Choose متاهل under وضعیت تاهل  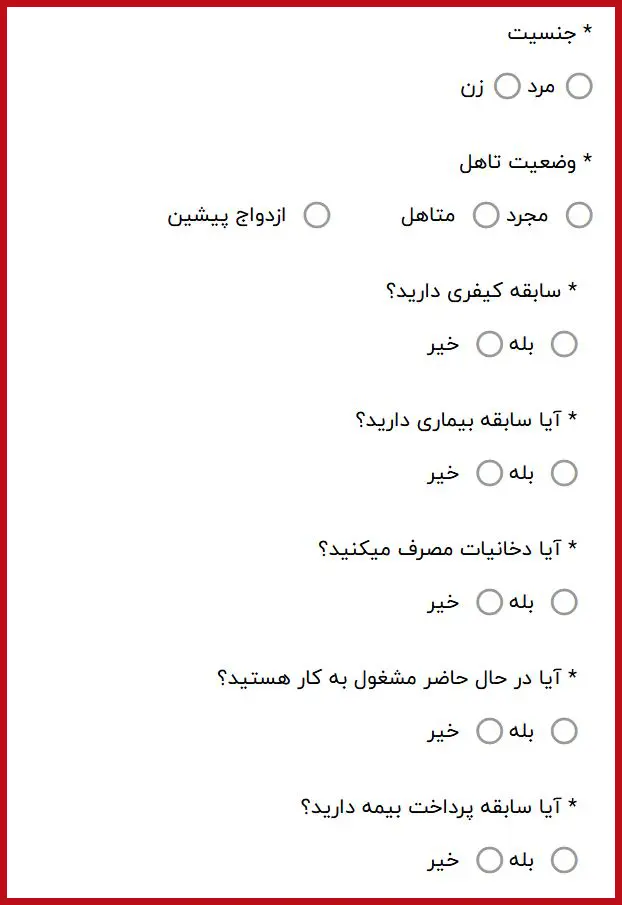click(485, 215)
